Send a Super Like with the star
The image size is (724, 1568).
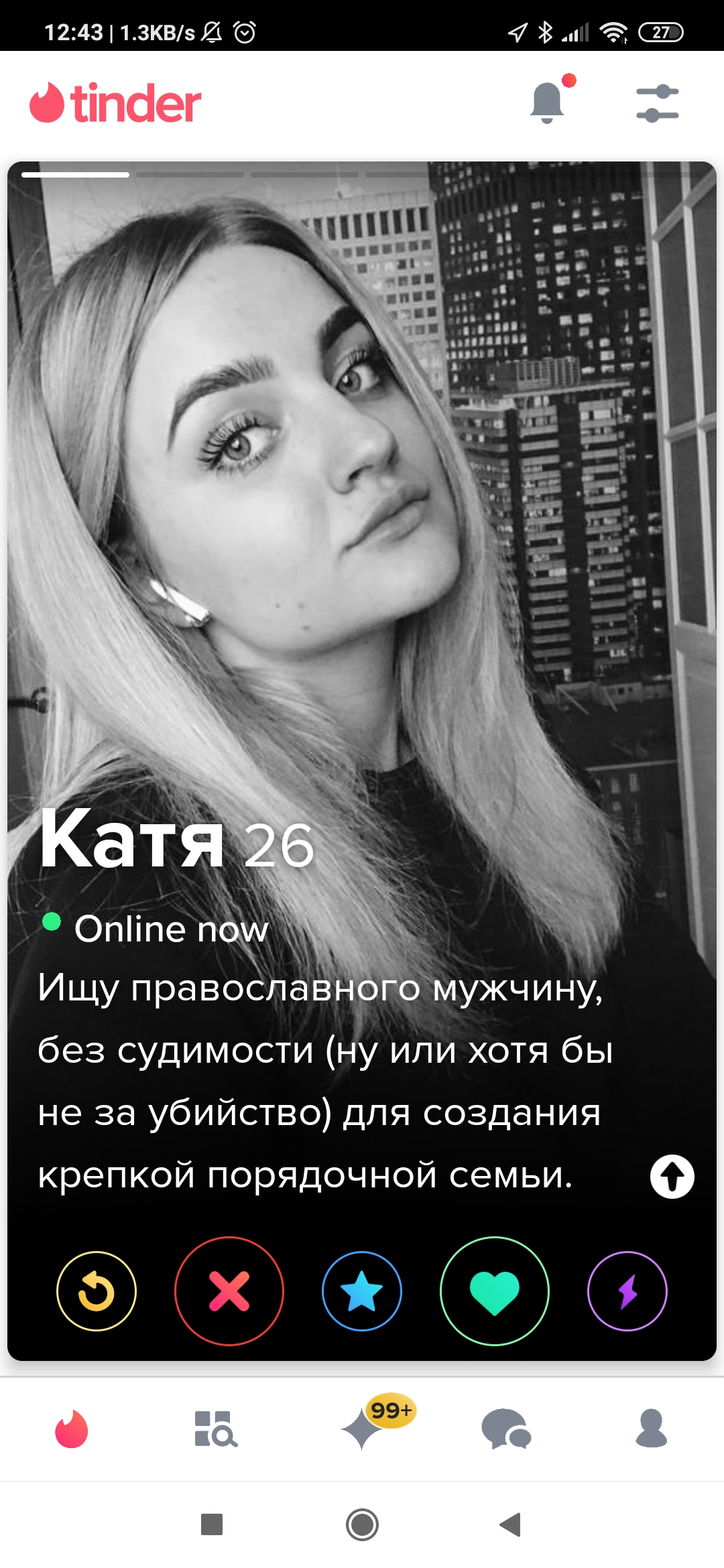click(x=362, y=1291)
